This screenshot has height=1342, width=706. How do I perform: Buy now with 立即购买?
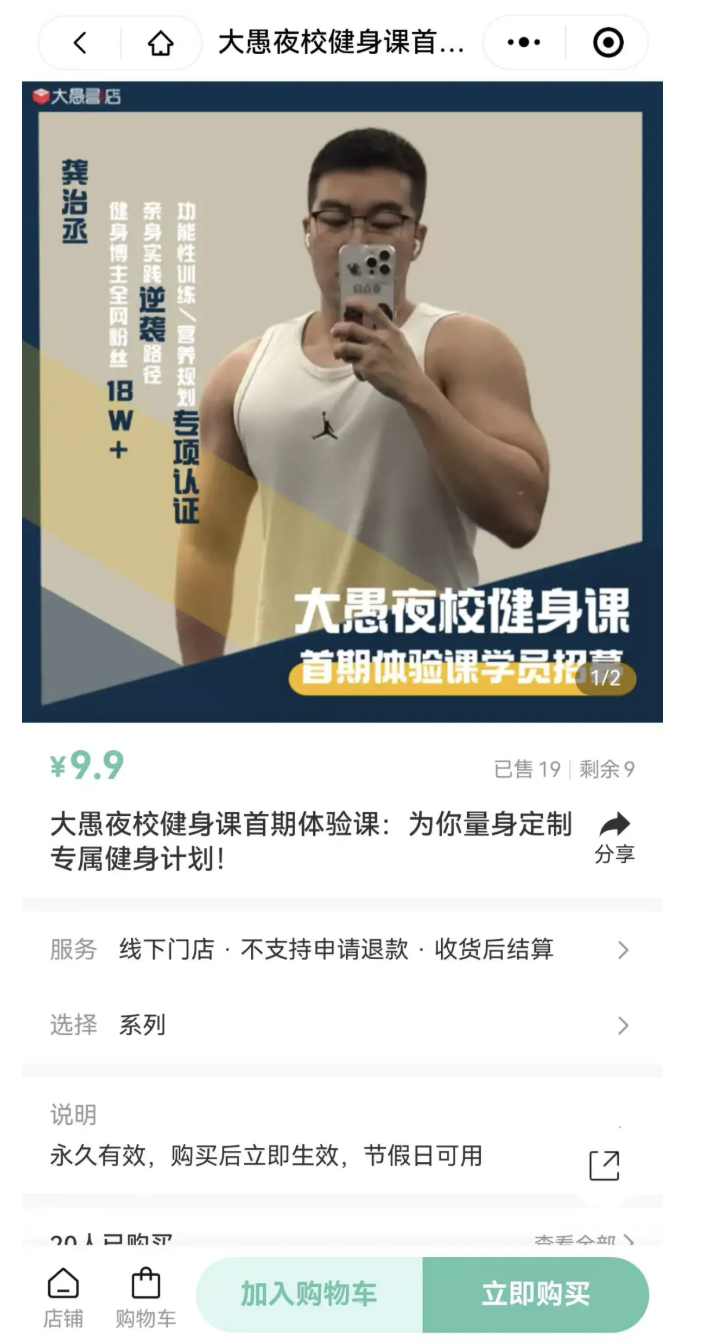point(535,1294)
